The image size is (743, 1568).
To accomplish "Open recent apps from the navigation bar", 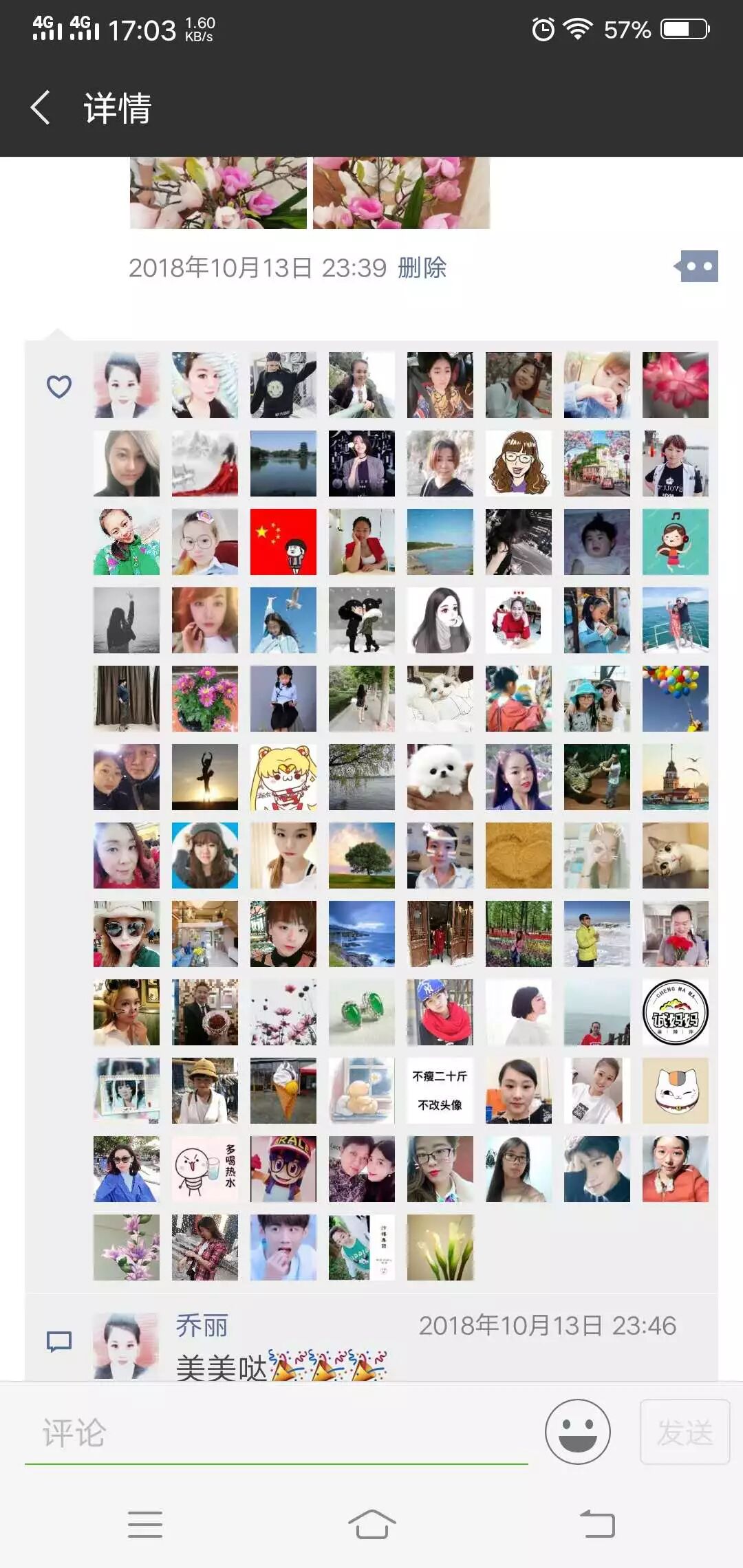I will tap(145, 1524).
